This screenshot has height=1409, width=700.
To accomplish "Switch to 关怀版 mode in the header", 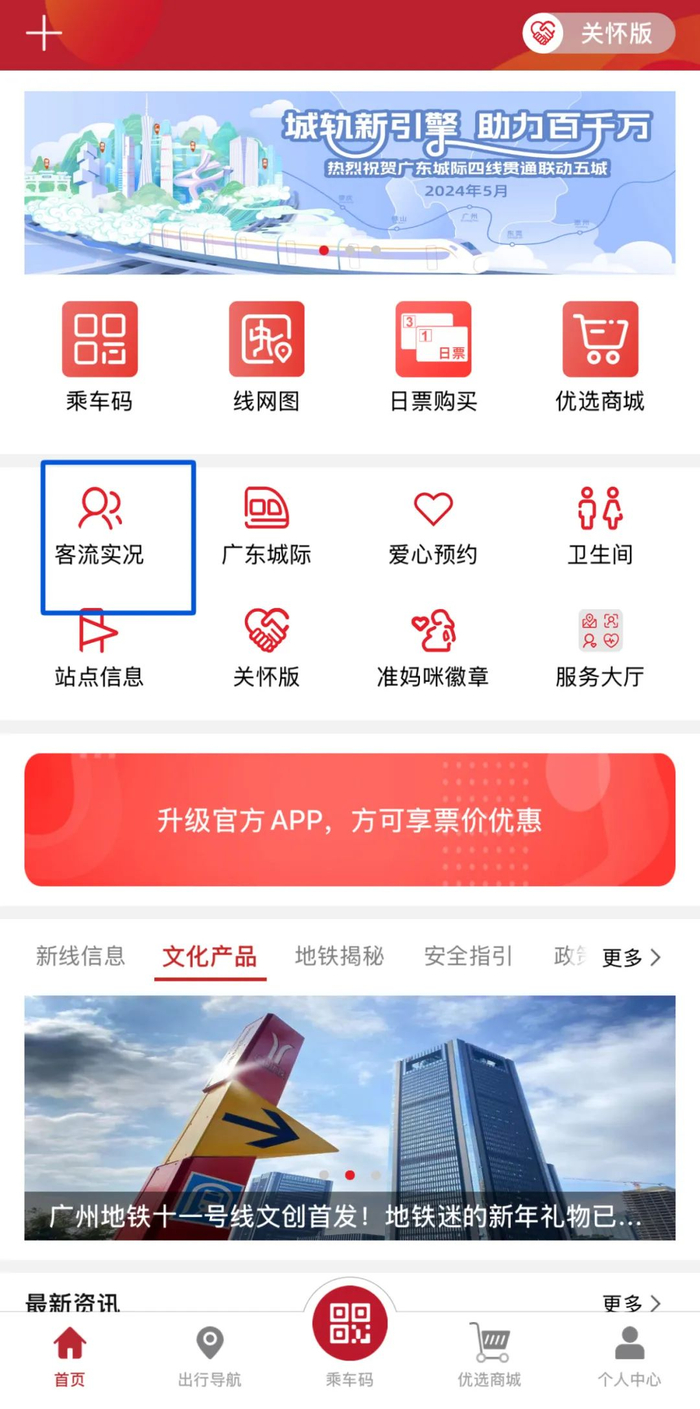I will [x=597, y=34].
